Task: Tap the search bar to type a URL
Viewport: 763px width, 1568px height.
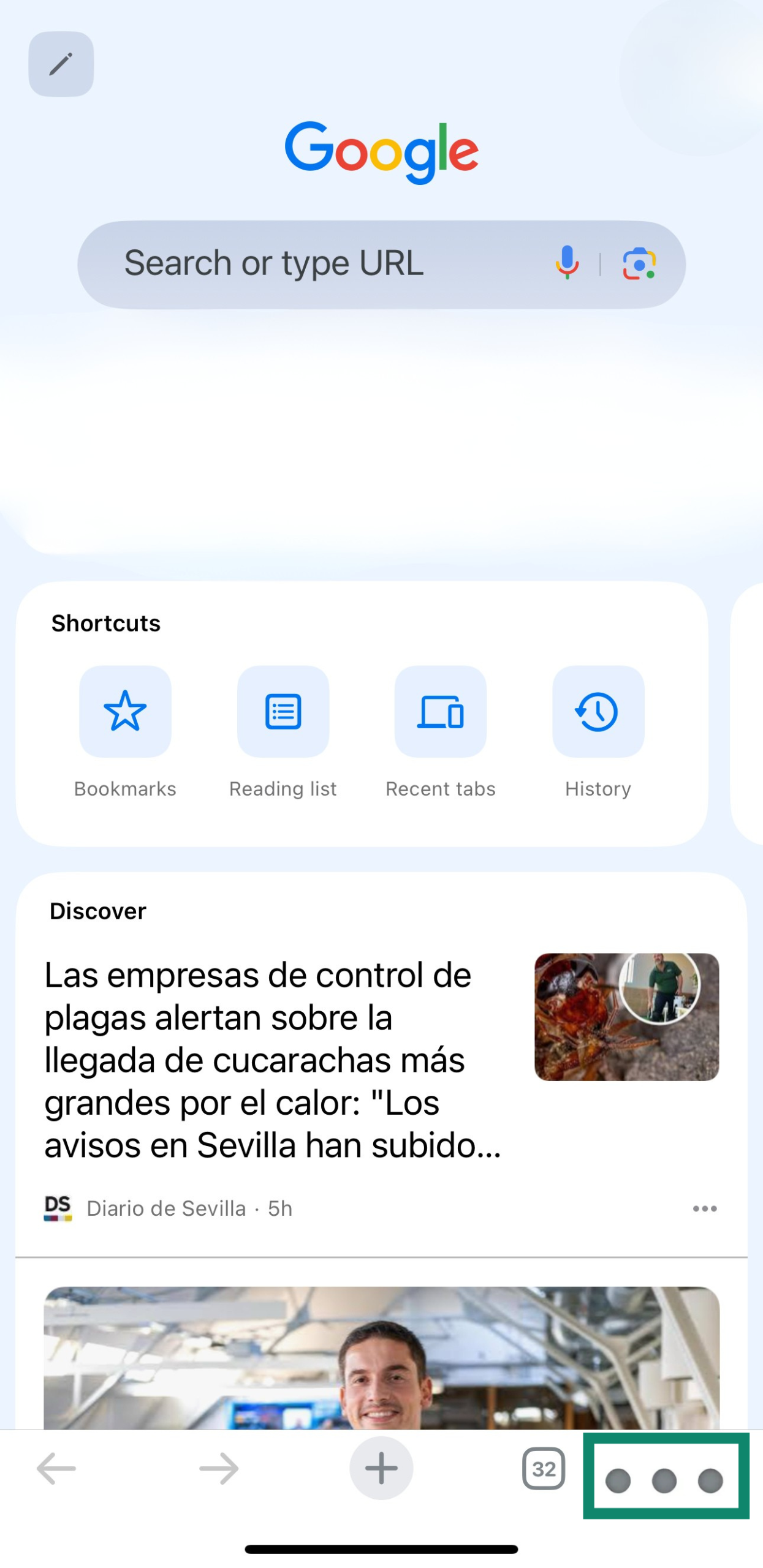Action: point(306,262)
